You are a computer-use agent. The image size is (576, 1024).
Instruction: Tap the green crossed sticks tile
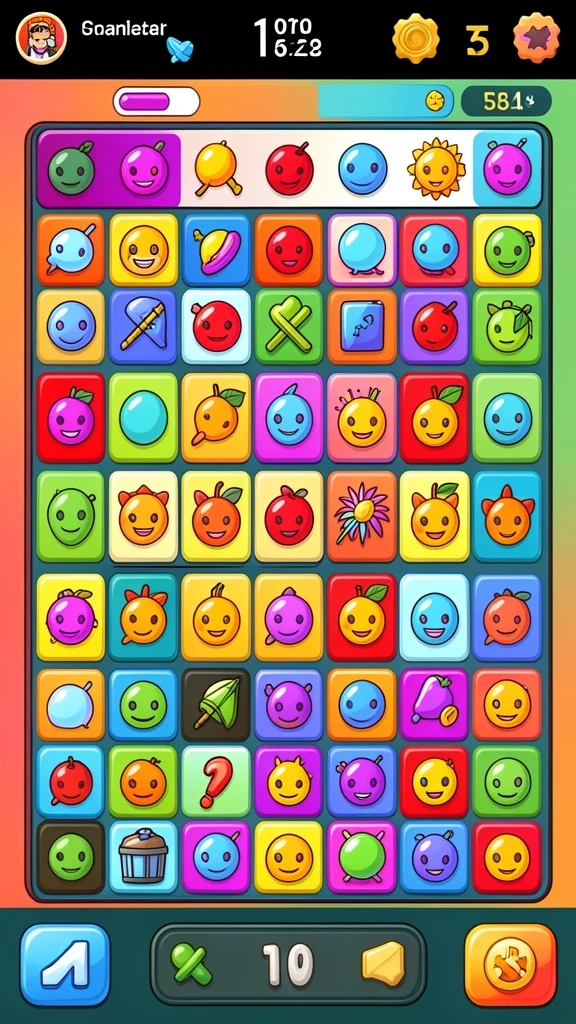click(289, 325)
